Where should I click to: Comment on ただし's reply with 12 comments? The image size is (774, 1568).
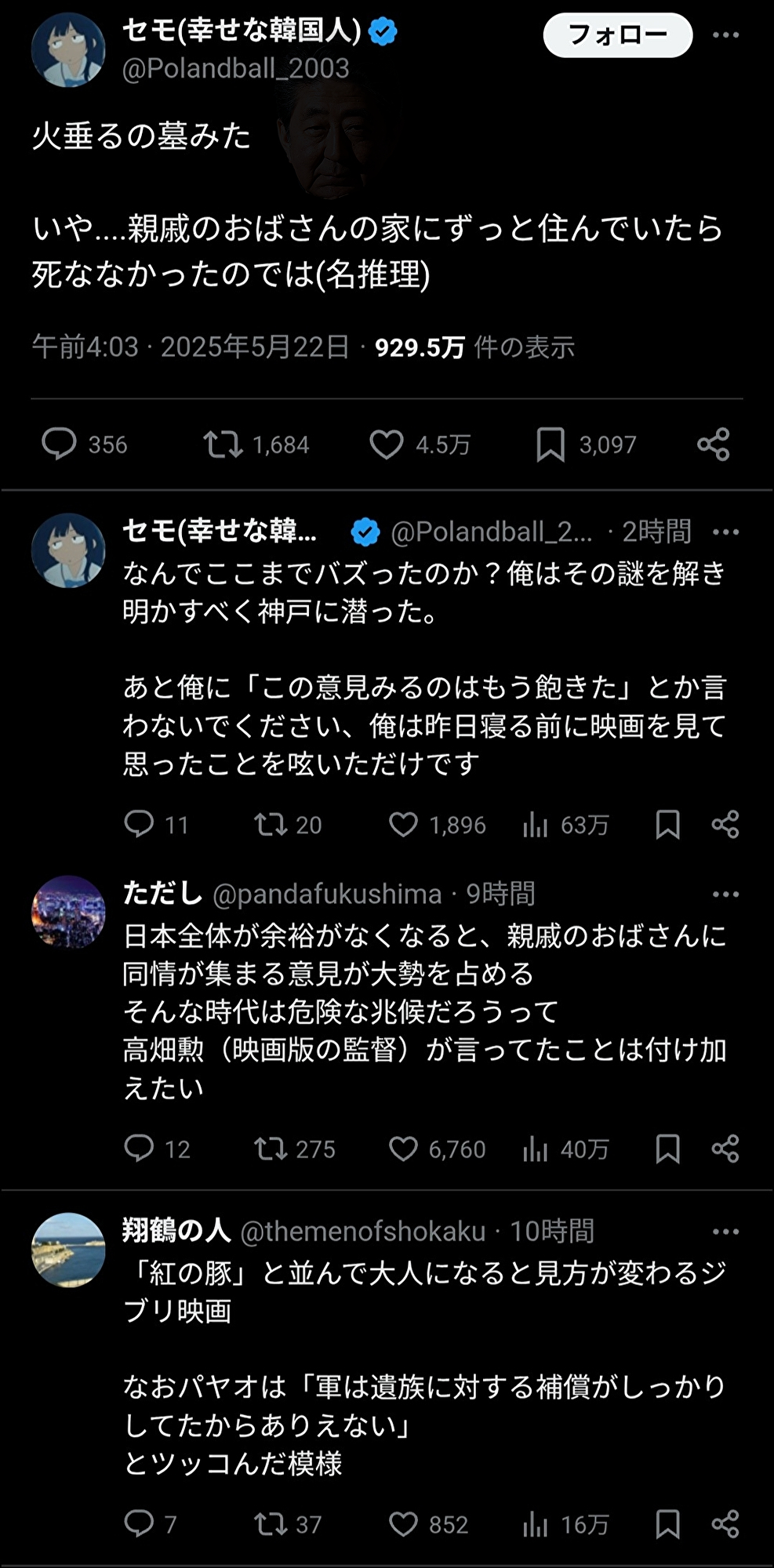[140, 1149]
